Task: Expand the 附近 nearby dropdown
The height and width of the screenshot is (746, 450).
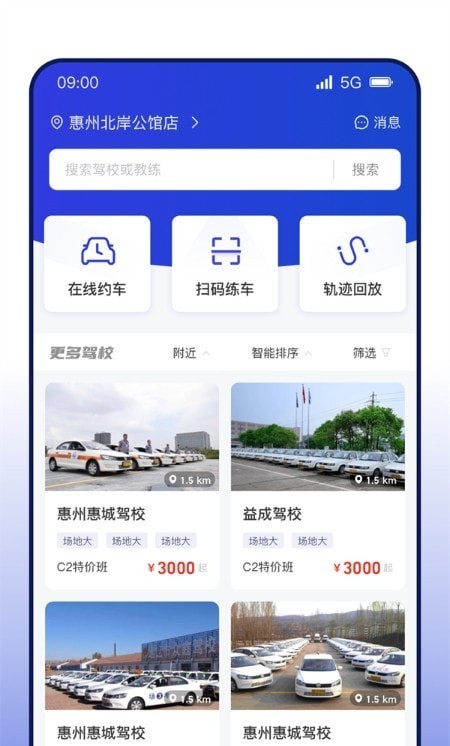Action: coord(191,353)
